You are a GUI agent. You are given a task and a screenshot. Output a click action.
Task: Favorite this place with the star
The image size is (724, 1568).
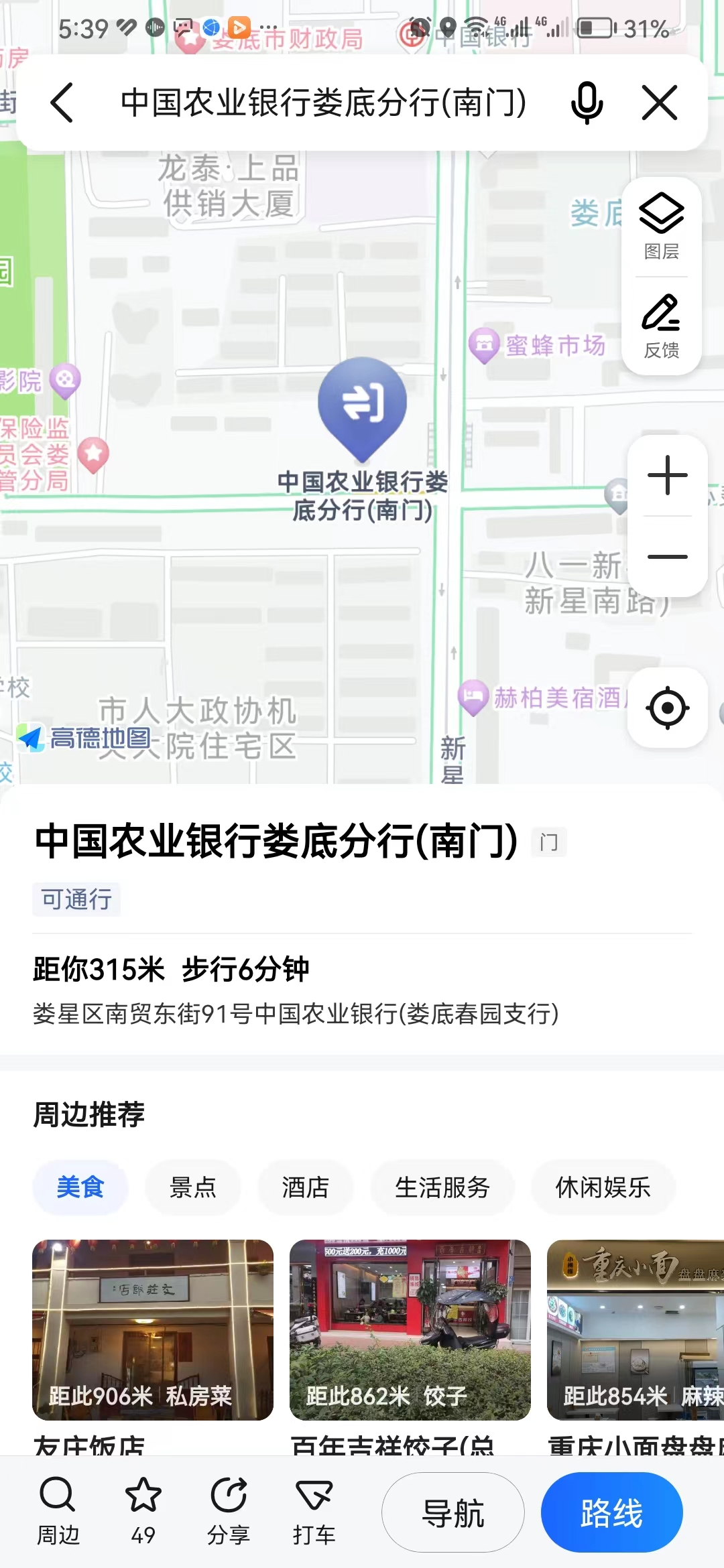click(143, 1511)
